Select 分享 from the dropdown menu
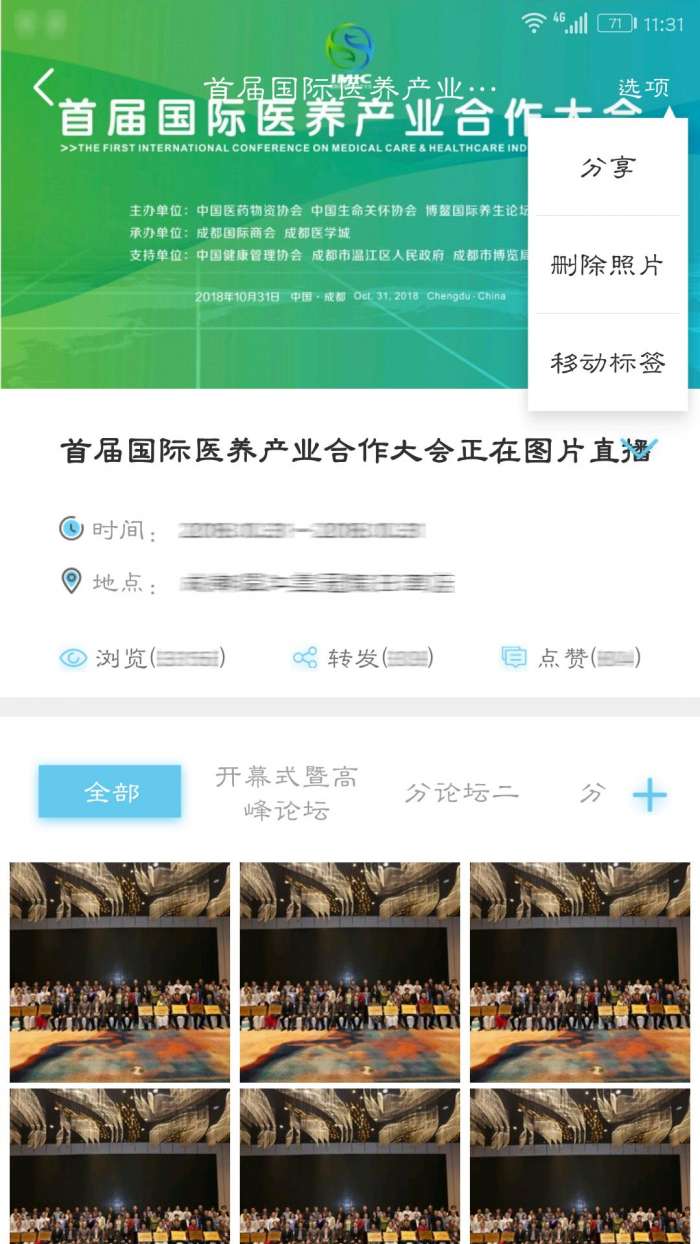The height and width of the screenshot is (1244, 700). click(607, 167)
